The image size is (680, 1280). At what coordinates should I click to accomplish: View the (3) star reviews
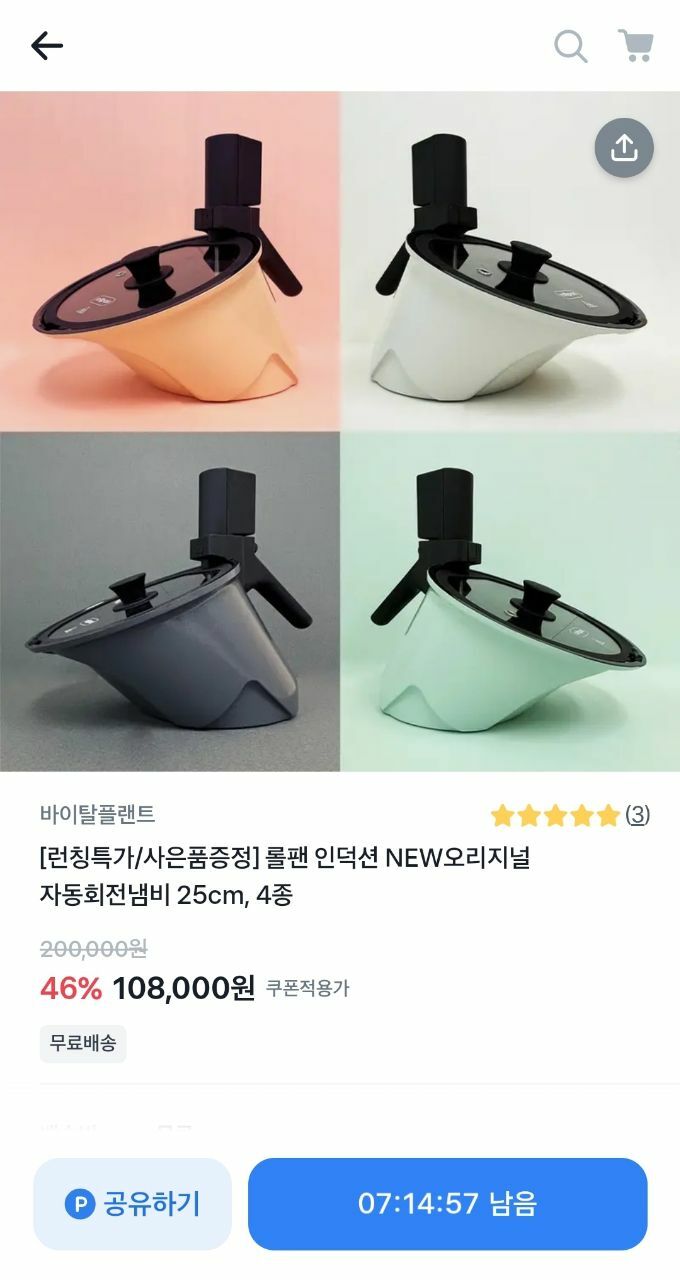point(637,815)
